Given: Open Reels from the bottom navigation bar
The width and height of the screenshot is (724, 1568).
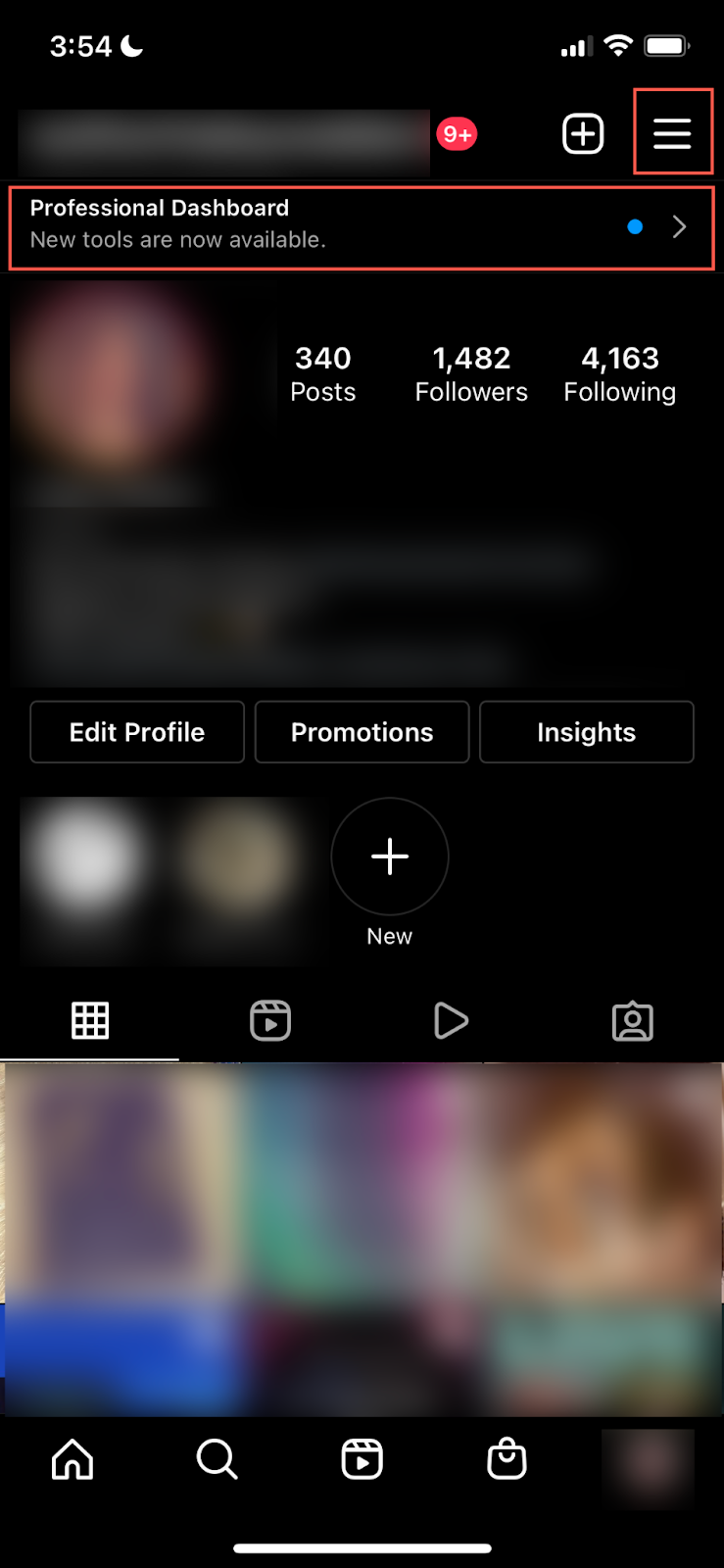Looking at the screenshot, I should click(362, 1459).
